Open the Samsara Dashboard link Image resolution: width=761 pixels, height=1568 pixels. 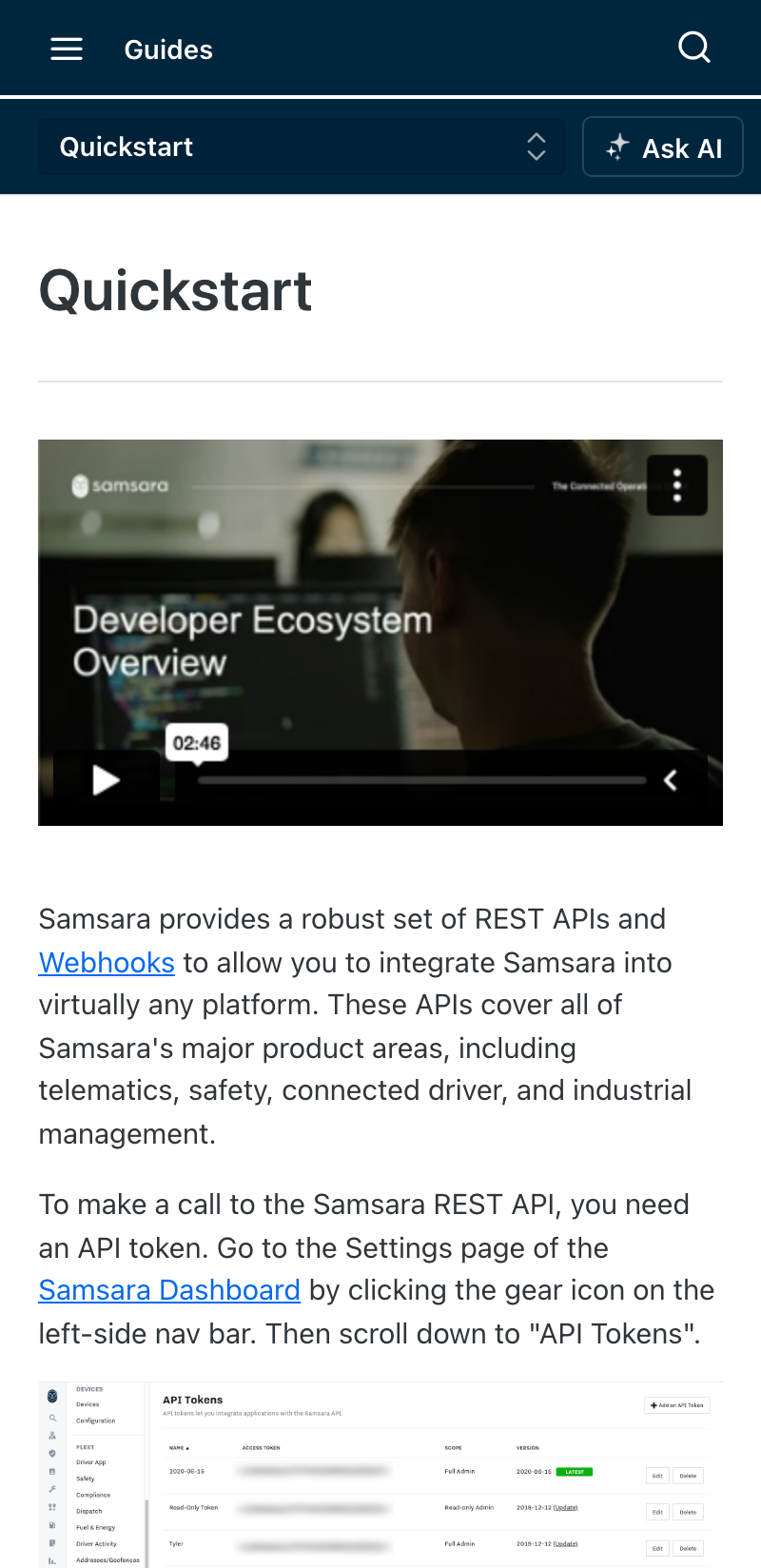coord(169,1289)
